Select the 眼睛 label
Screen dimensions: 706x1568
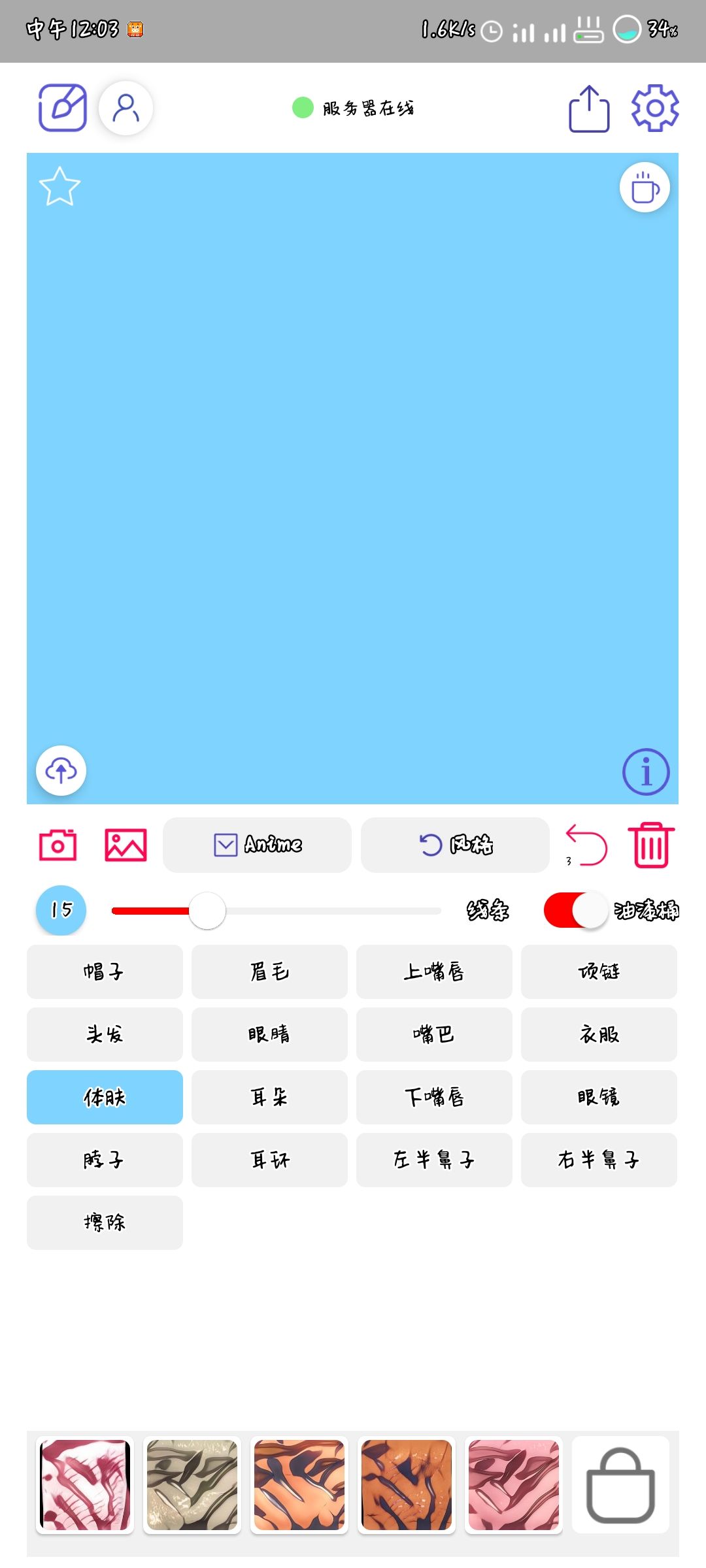pyautogui.click(x=269, y=1034)
